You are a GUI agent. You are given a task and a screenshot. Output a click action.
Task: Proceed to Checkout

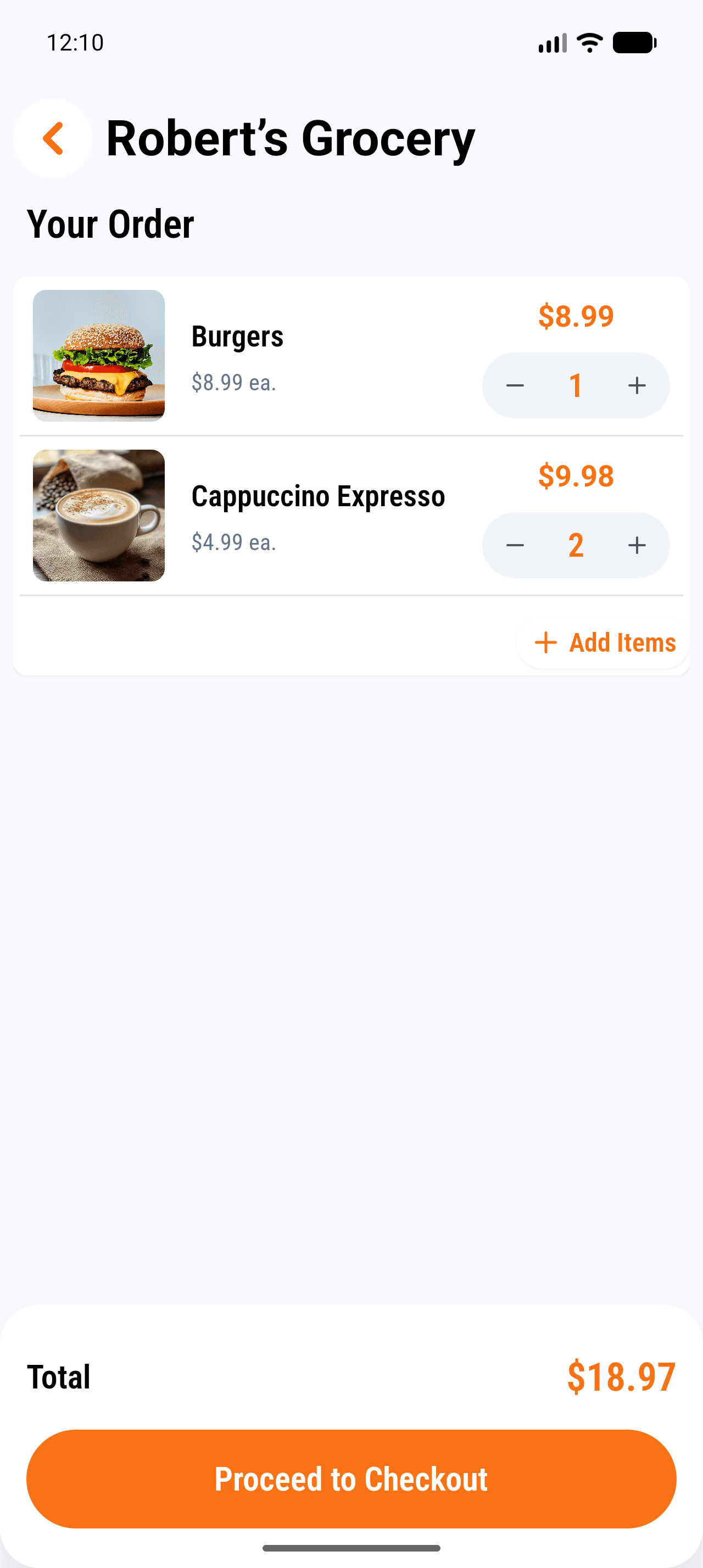pyautogui.click(x=351, y=1479)
